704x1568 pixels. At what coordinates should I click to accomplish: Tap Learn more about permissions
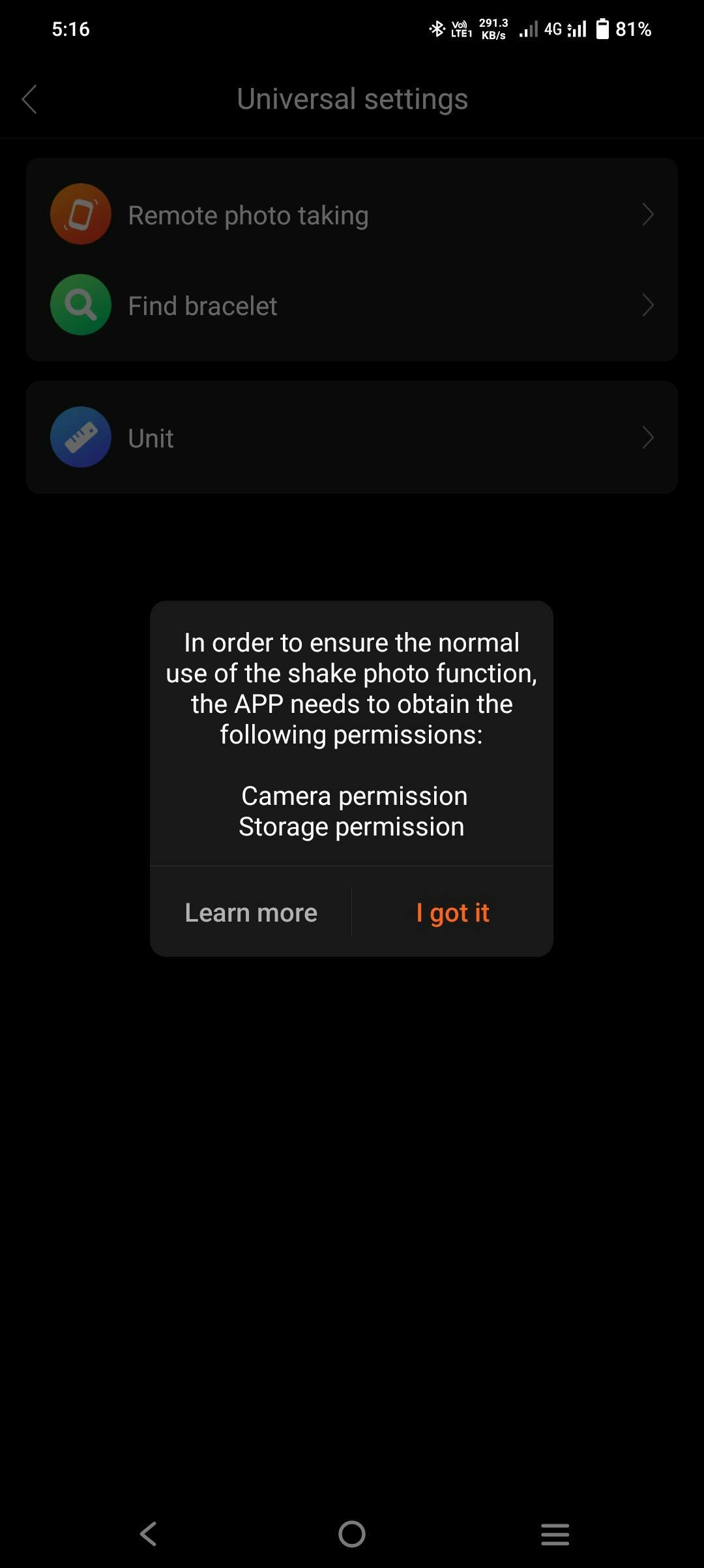click(x=251, y=912)
